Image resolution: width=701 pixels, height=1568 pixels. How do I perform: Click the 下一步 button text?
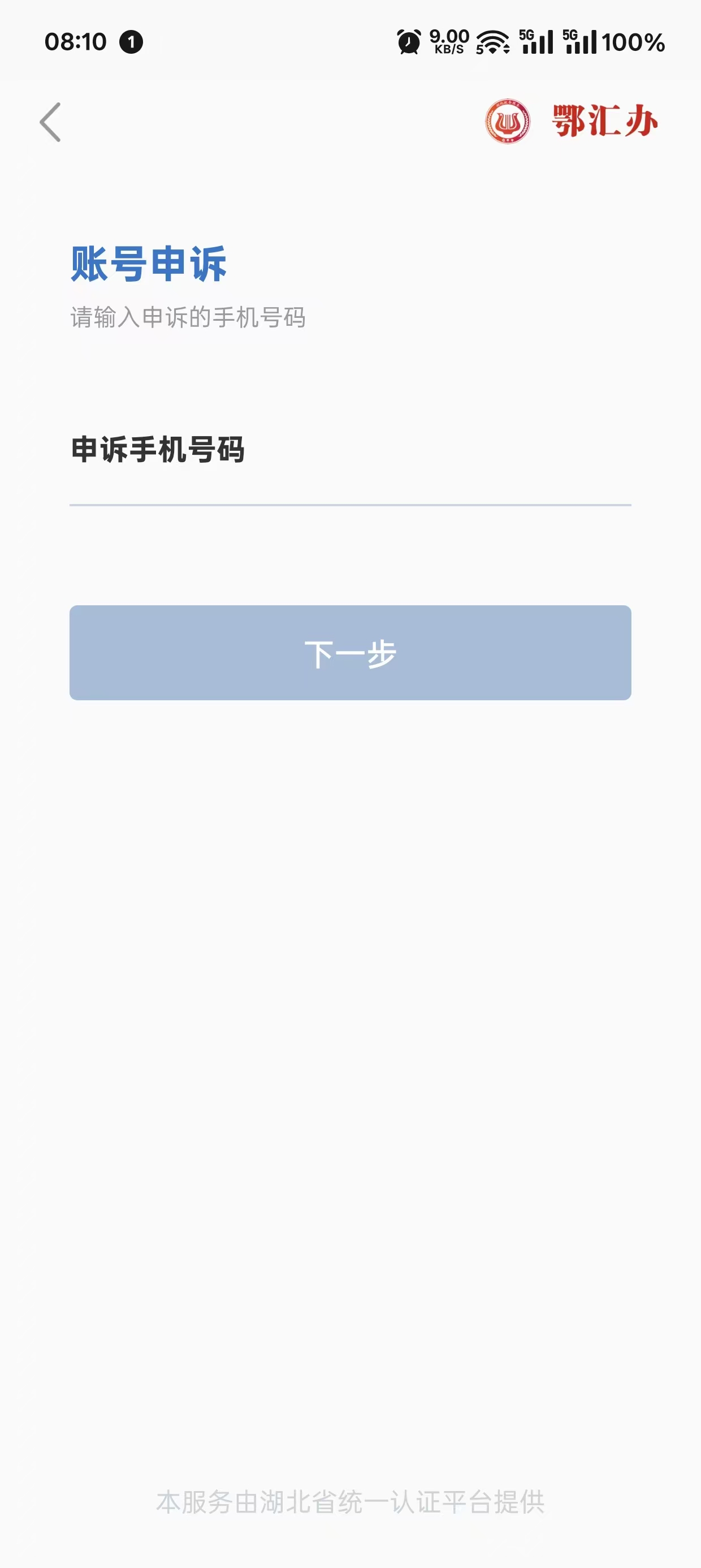tap(350, 653)
